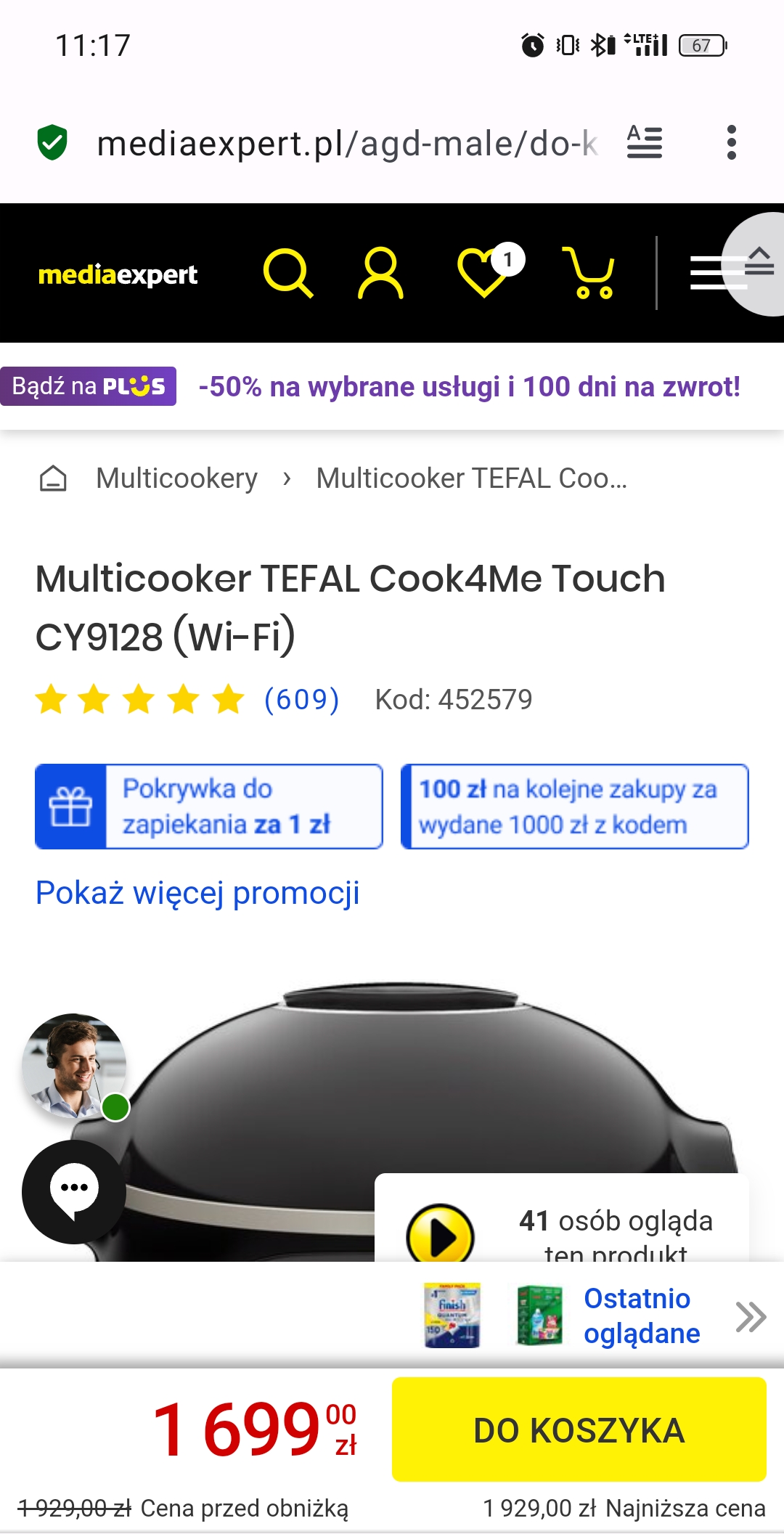Open the Multicookery breadcrumb
Screen dimensions: 784x1534
click(x=176, y=478)
